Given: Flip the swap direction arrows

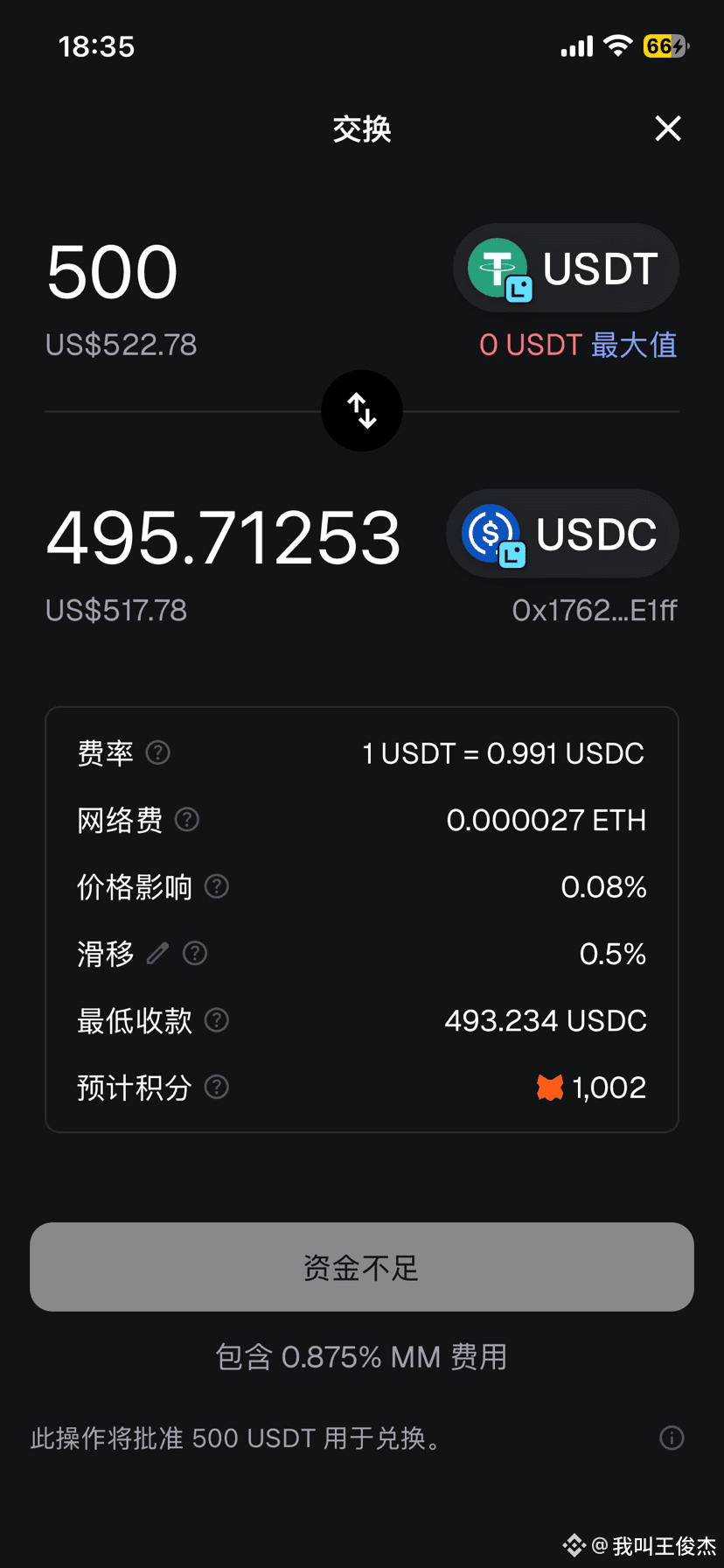Looking at the screenshot, I should (x=362, y=410).
